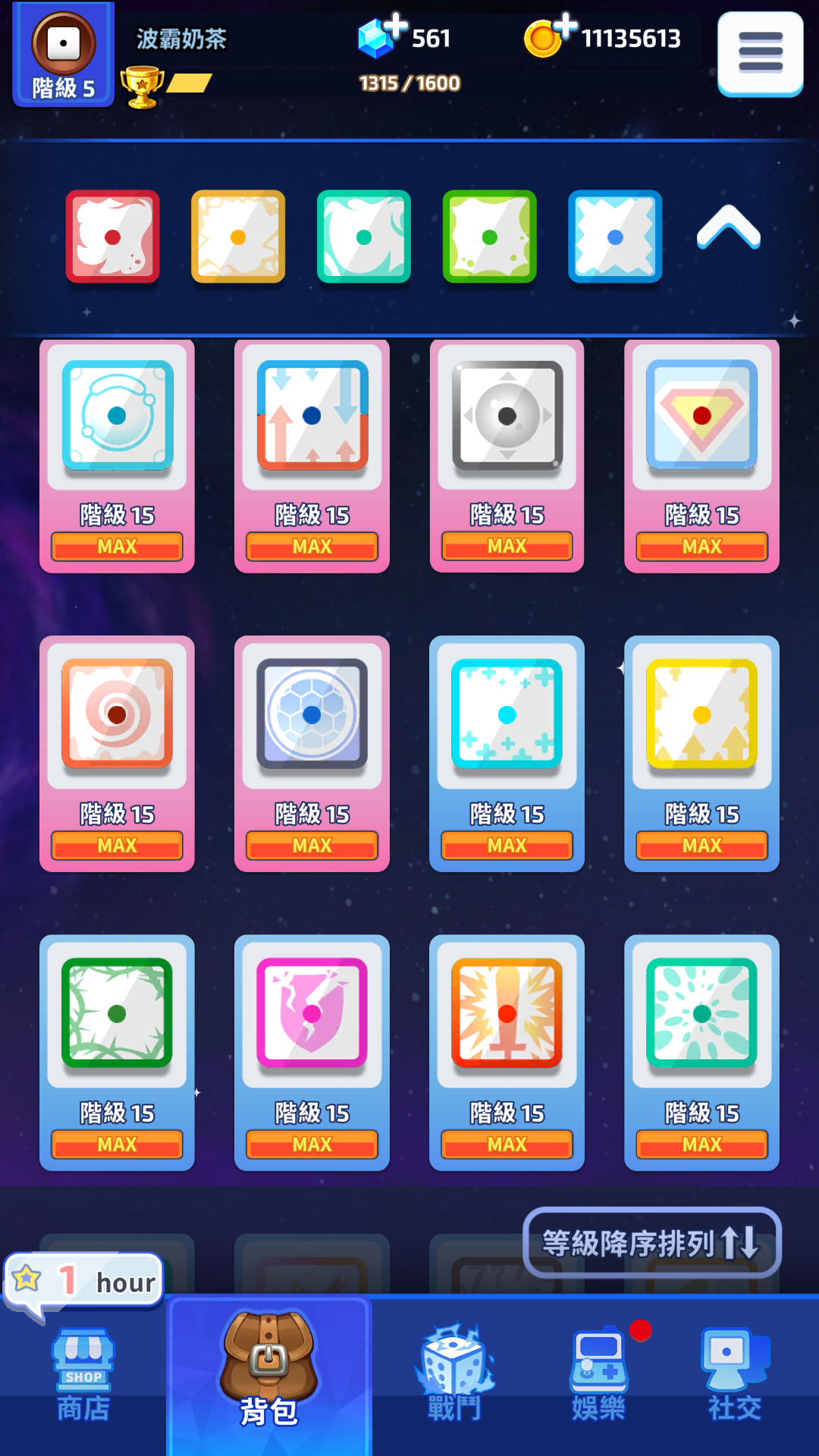Switch to the 戰鬥 battle tab
Image resolution: width=819 pixels, height=1456 pixels.
(x=454, y=1374)
